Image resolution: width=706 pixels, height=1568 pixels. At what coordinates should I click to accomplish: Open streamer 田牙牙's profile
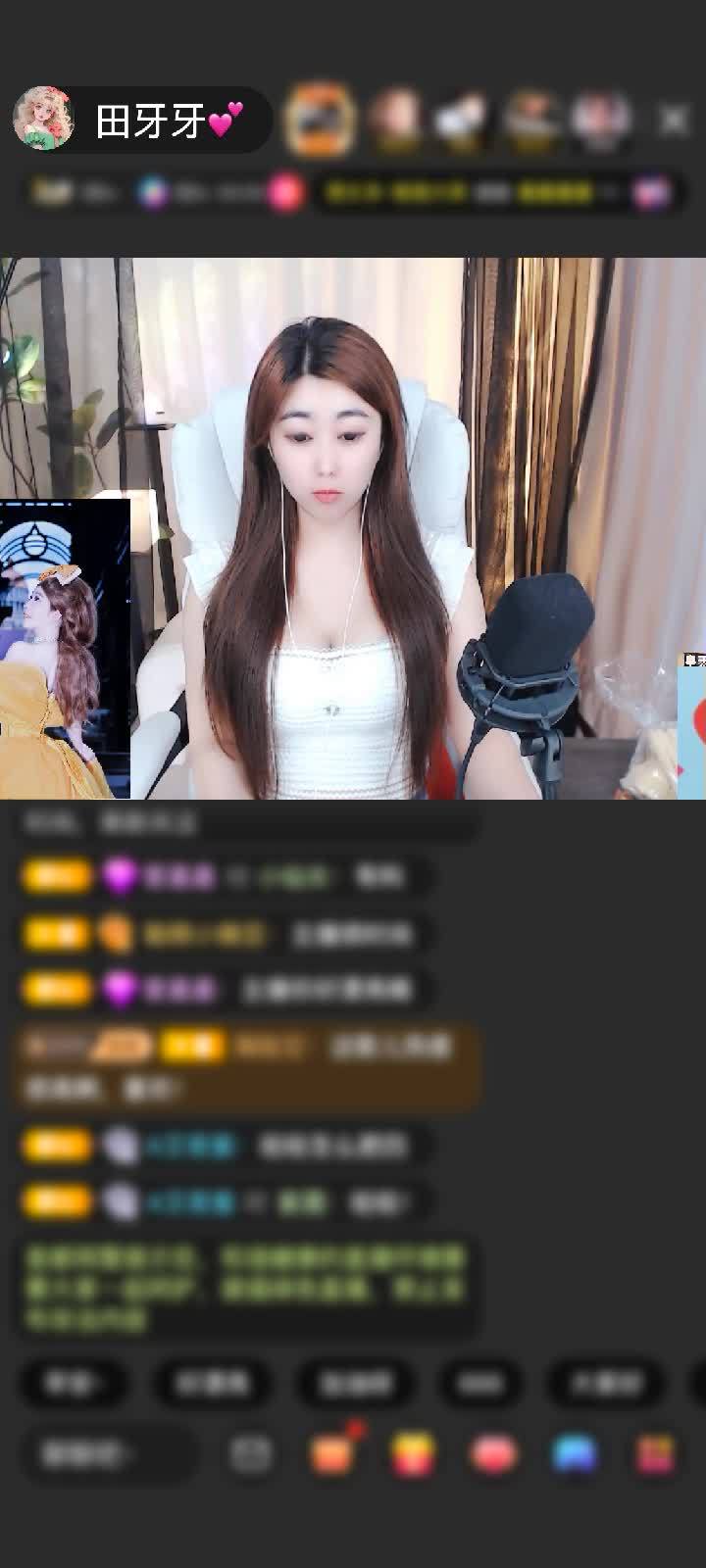[43, 120]
